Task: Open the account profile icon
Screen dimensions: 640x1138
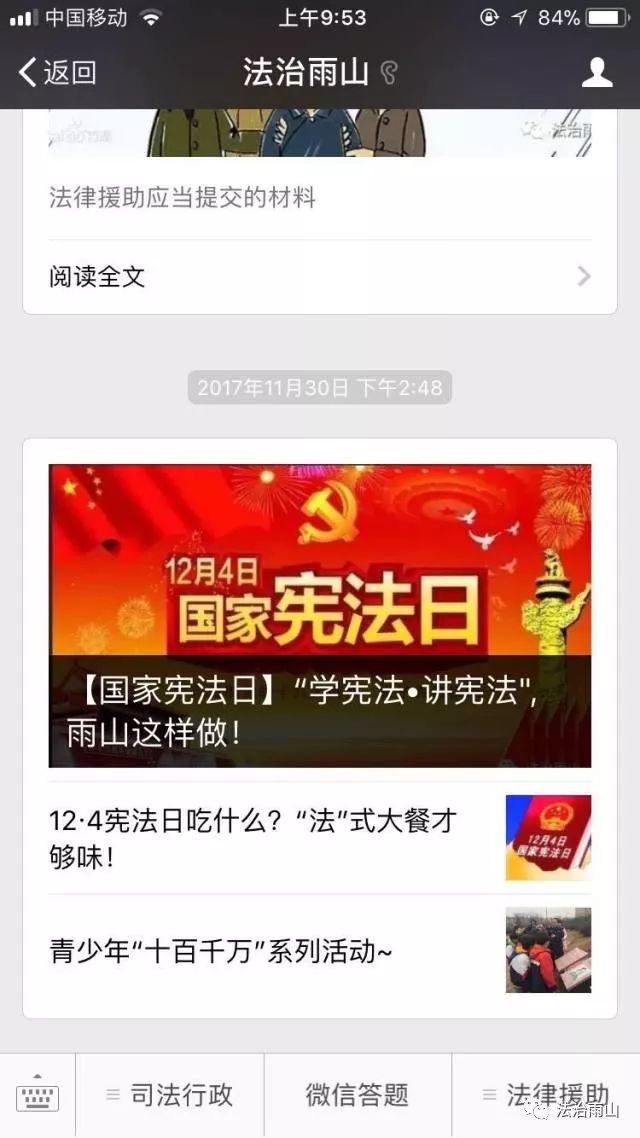Action: click(597, 72)
